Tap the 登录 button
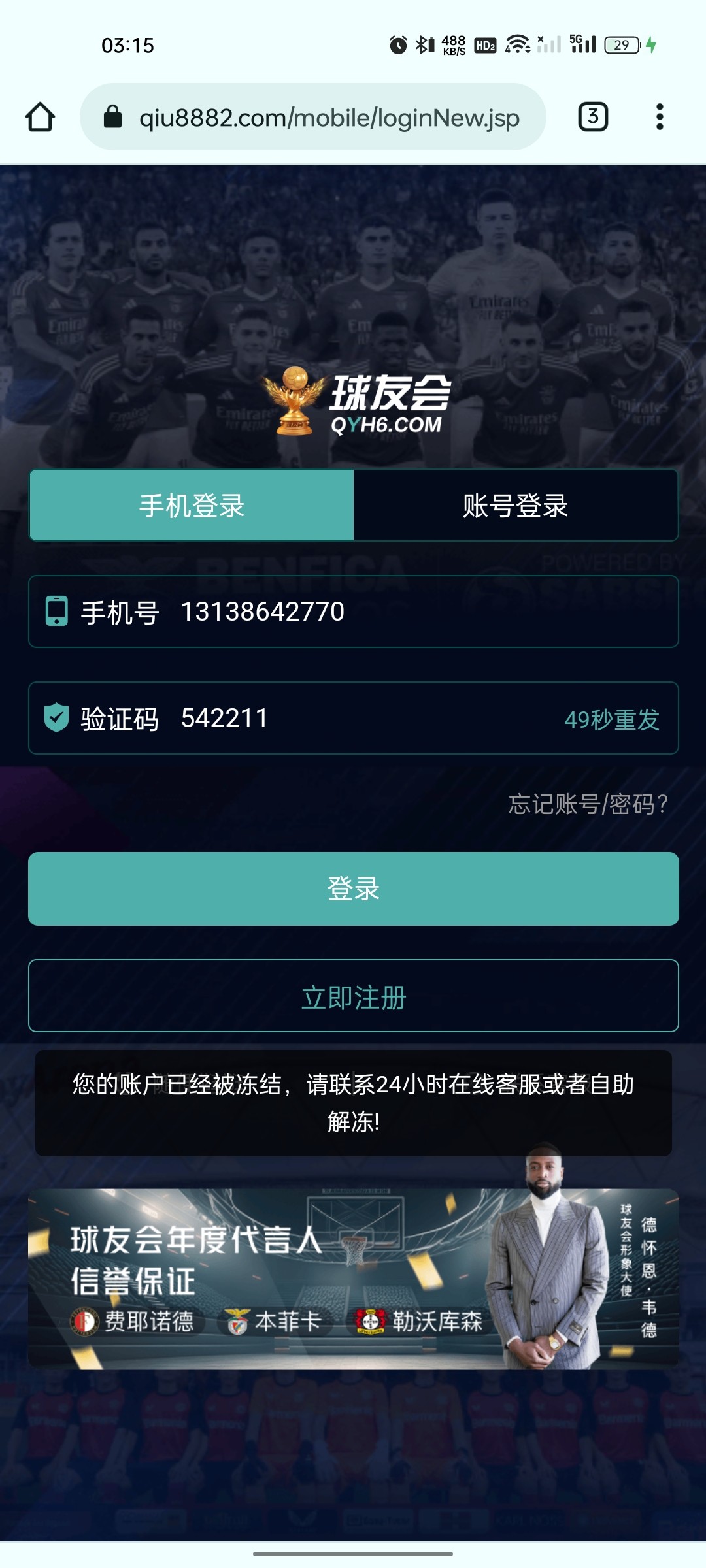The height and width of the screenshot is (1568, 706). 353,889
